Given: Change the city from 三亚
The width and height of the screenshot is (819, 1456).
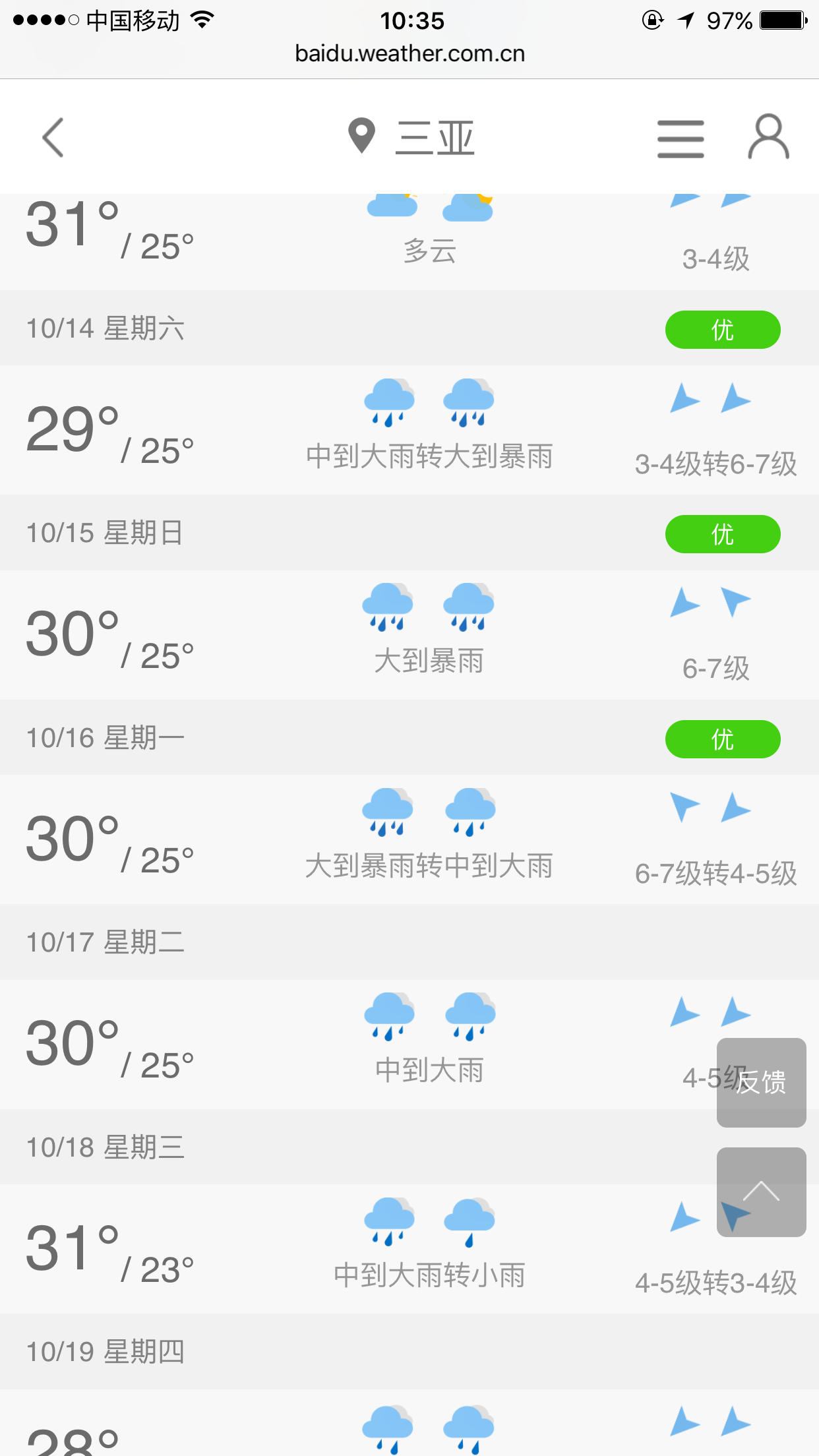Looking at the screenshot, I should pos(411,137).
